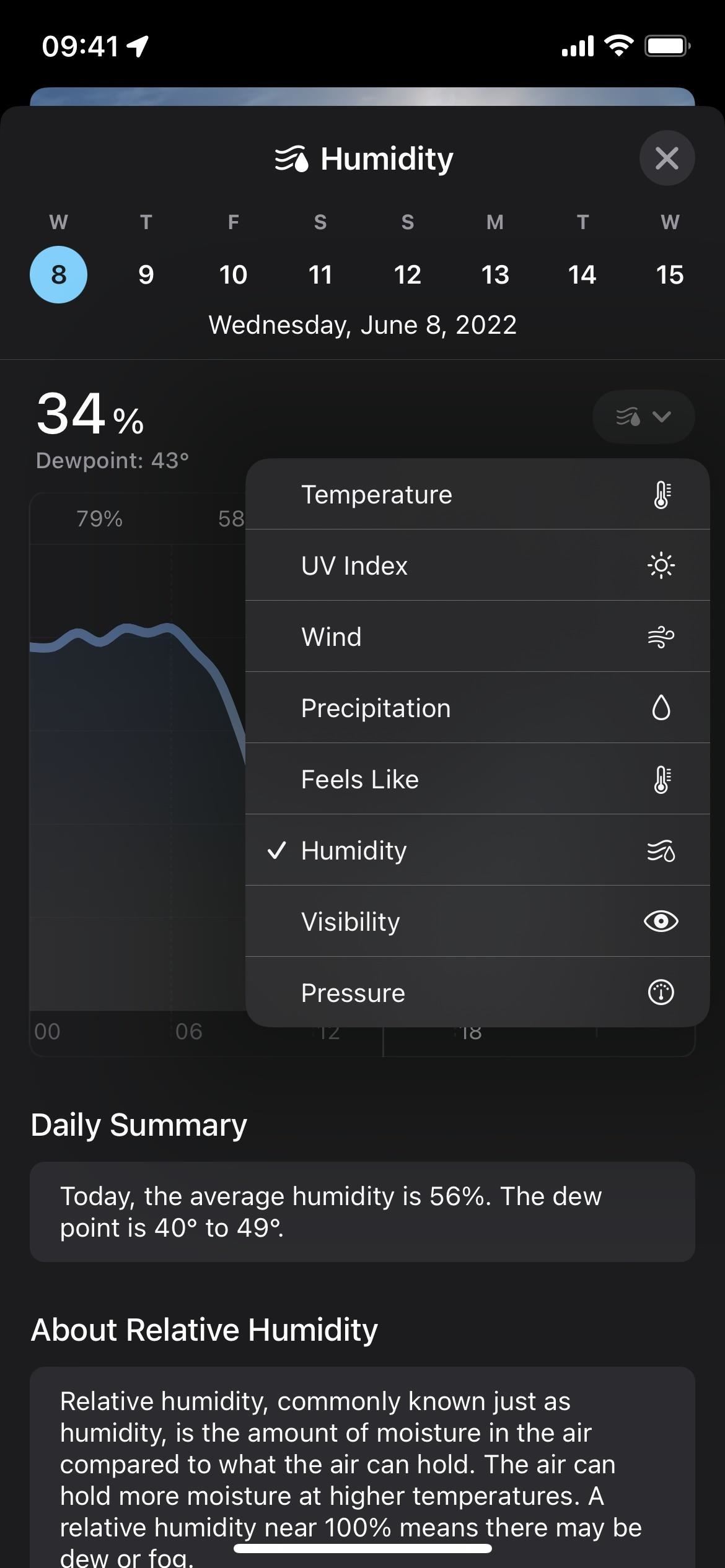Jump to Friday the 10th
The height and width of the screenshot is (1568, 725).
click(x=233, y=274)
